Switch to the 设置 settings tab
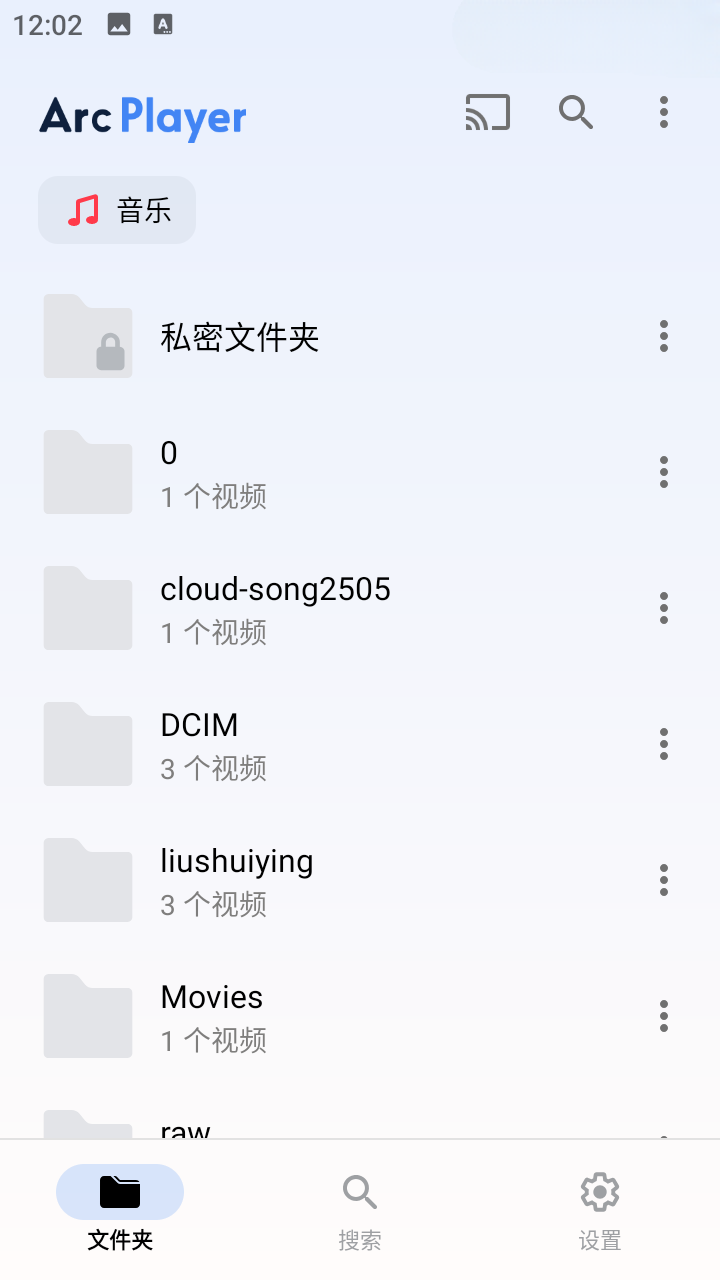The height and width of the screenshot is (1280, 720). [600, 1210]
